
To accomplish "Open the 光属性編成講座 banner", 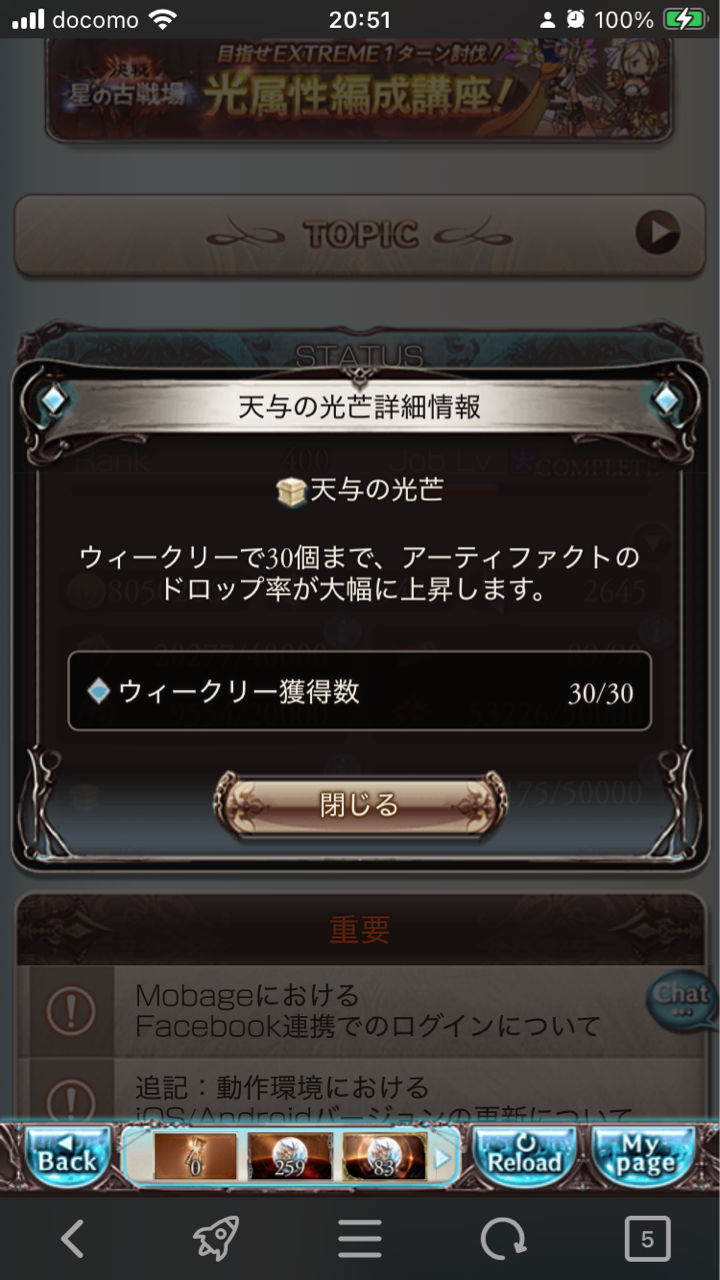I will pyautogui.click(x=359, y=90).
